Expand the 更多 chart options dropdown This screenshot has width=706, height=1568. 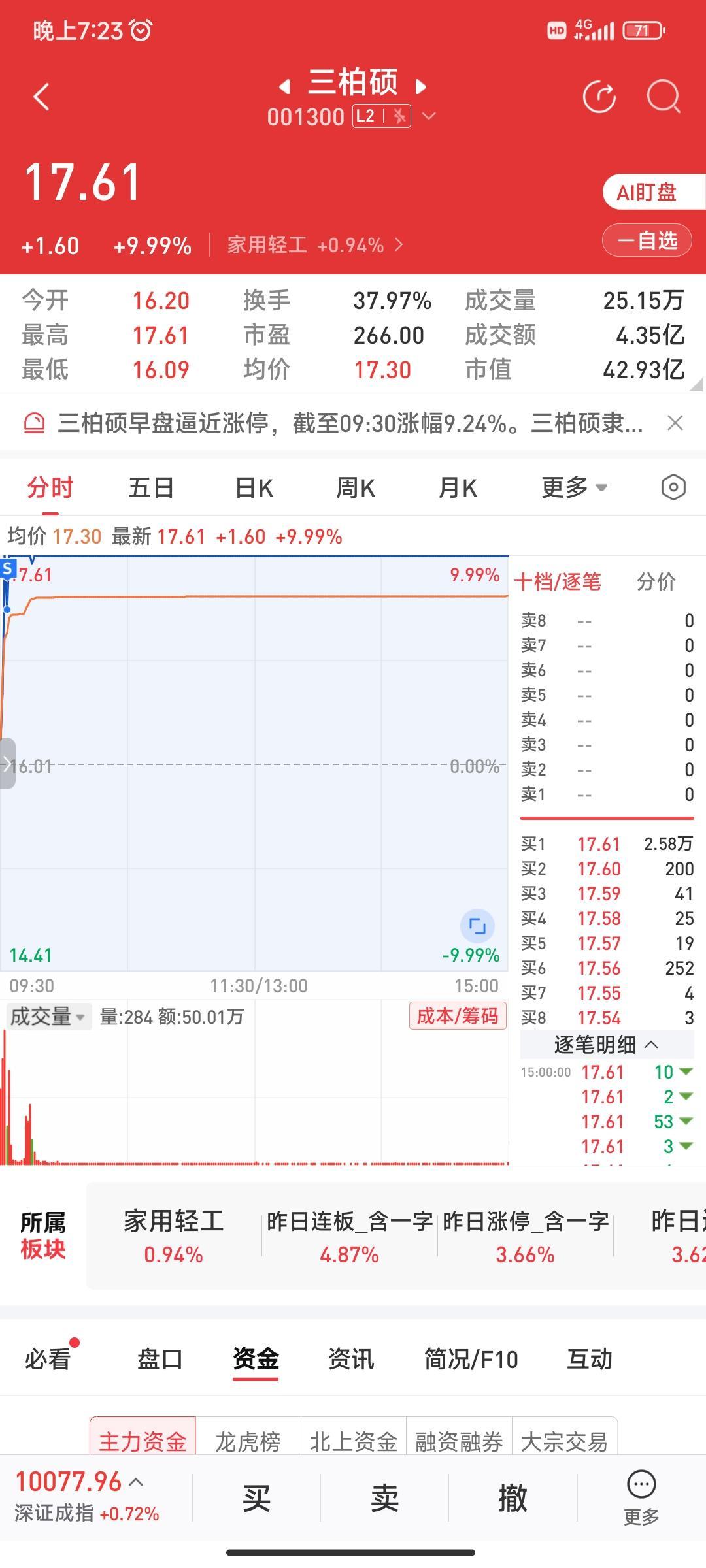574,487
